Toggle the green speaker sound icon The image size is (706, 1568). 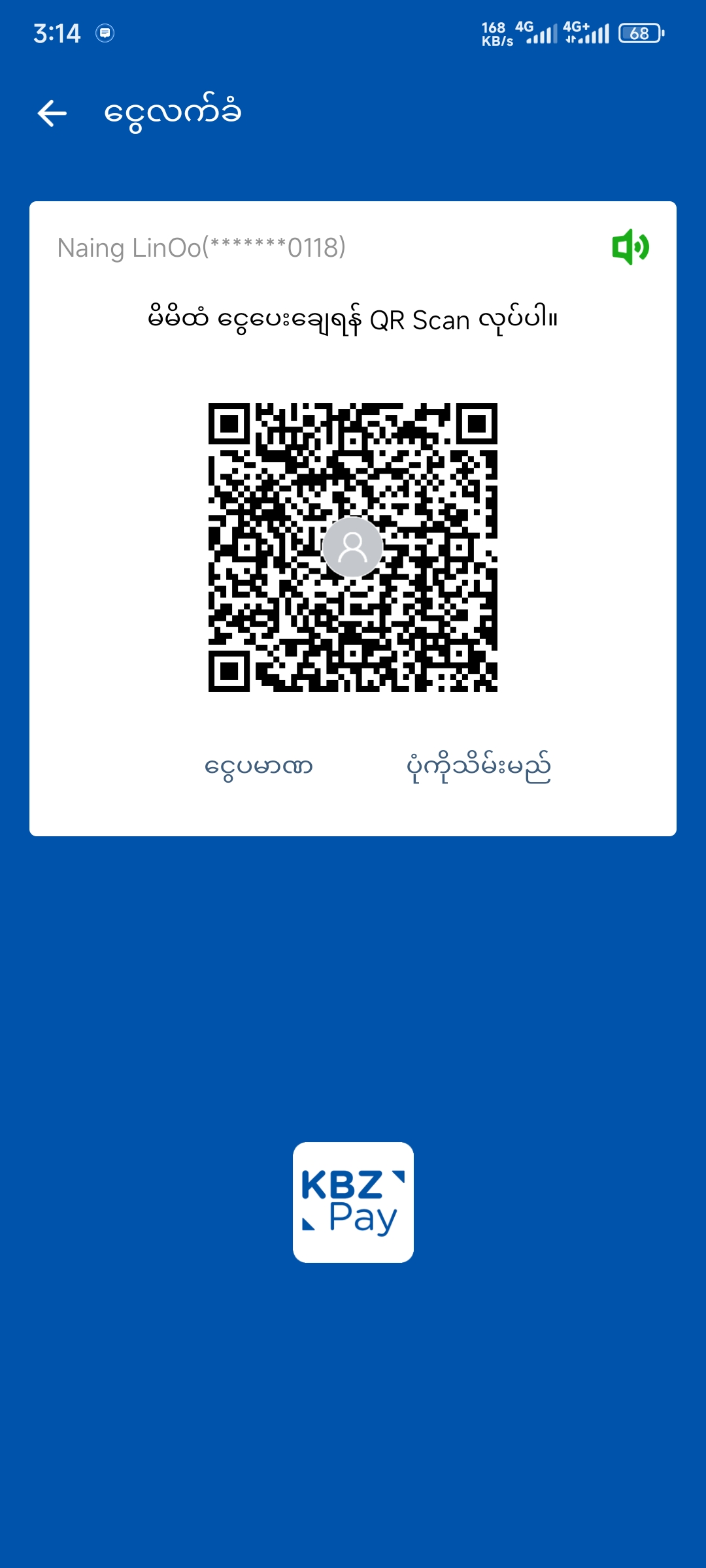click(630, 247)
